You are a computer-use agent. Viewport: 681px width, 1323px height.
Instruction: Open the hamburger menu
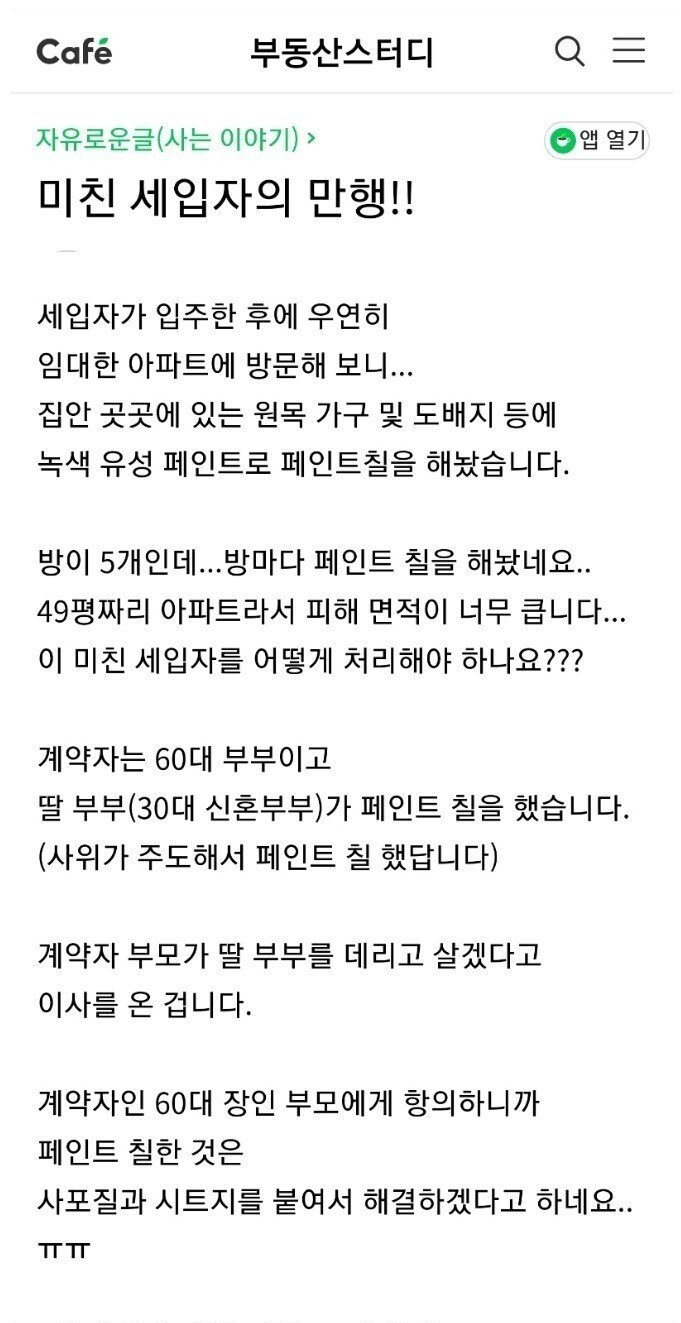(x=629, y=51)
